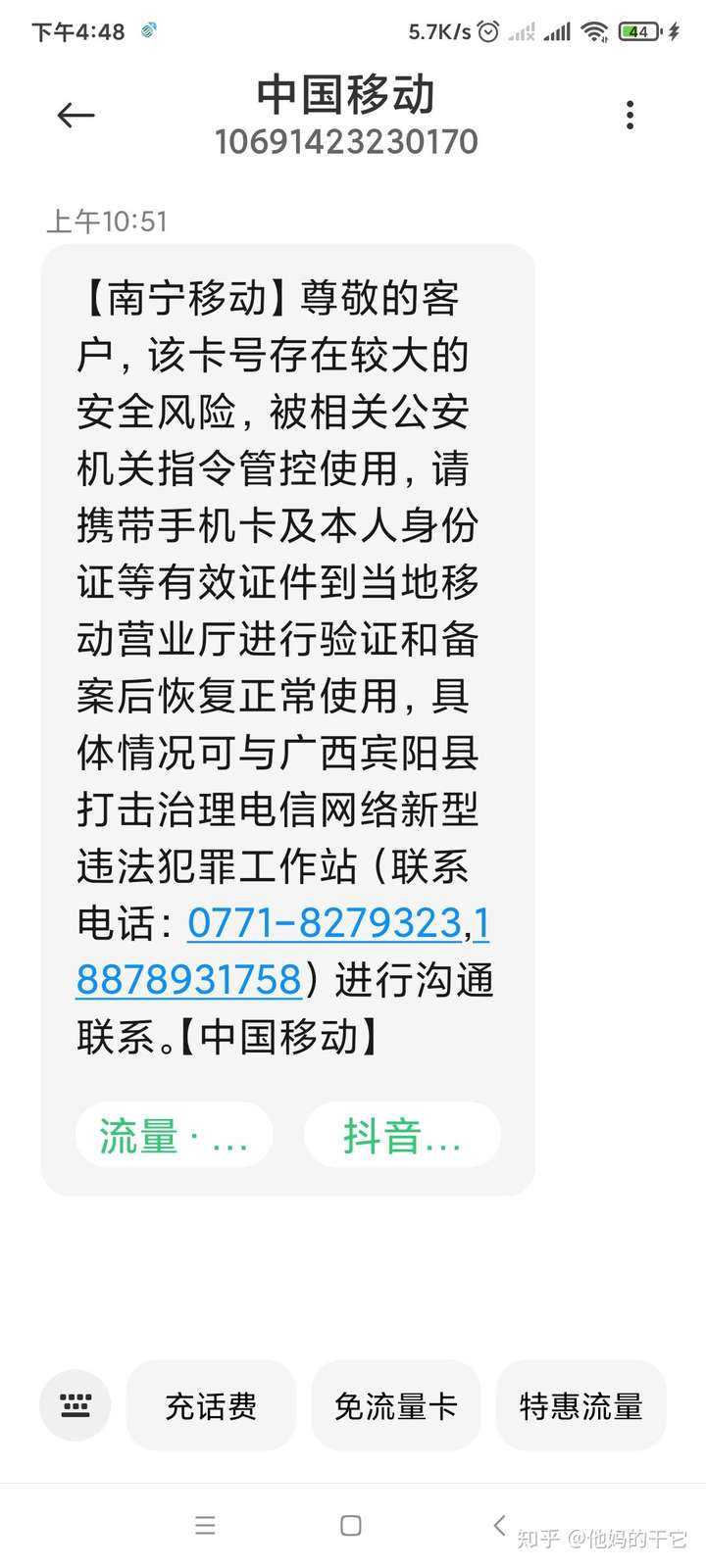706x1568 pixels.
Task: Tap the 特惠流量 quick action
Action: click(580, 1406)
